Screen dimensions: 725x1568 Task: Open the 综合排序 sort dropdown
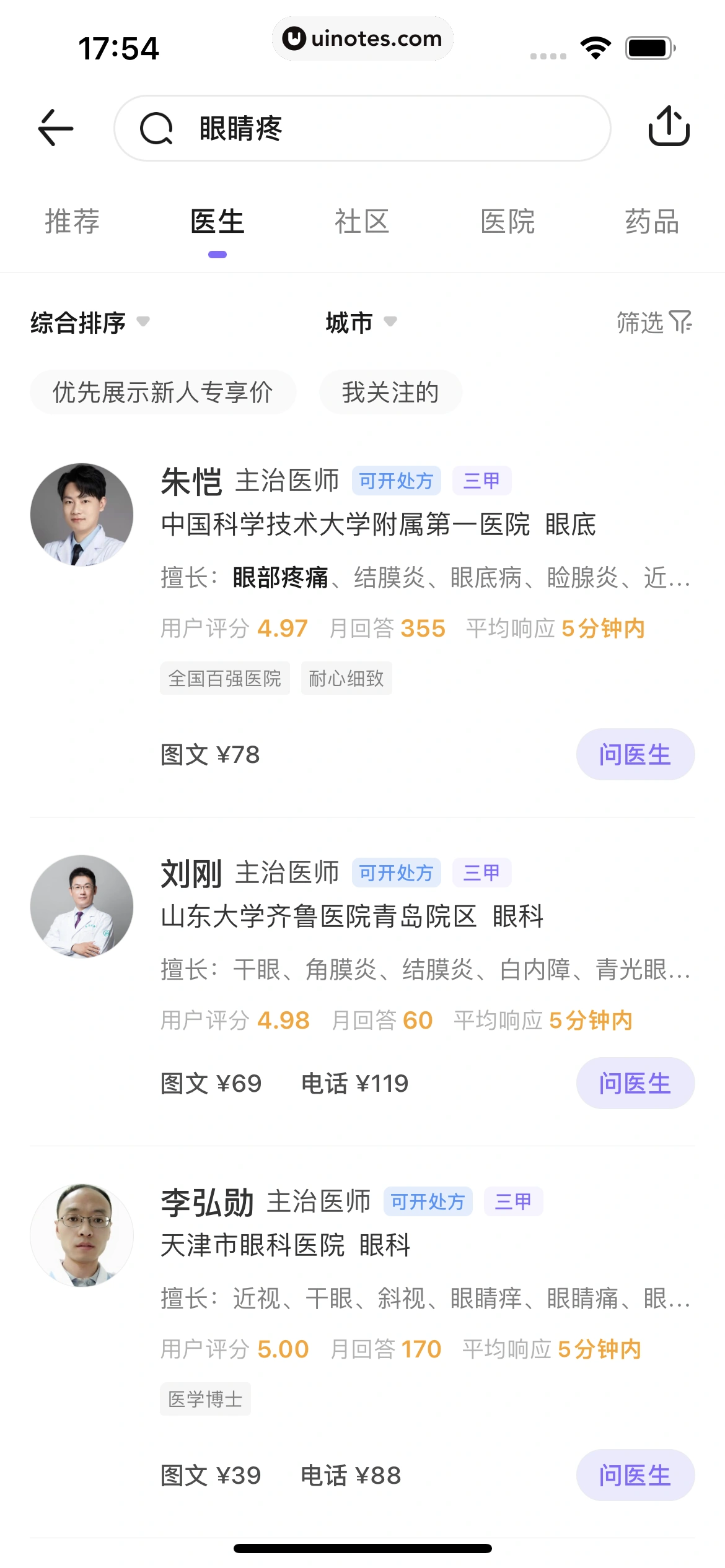(x=89, y=322)
